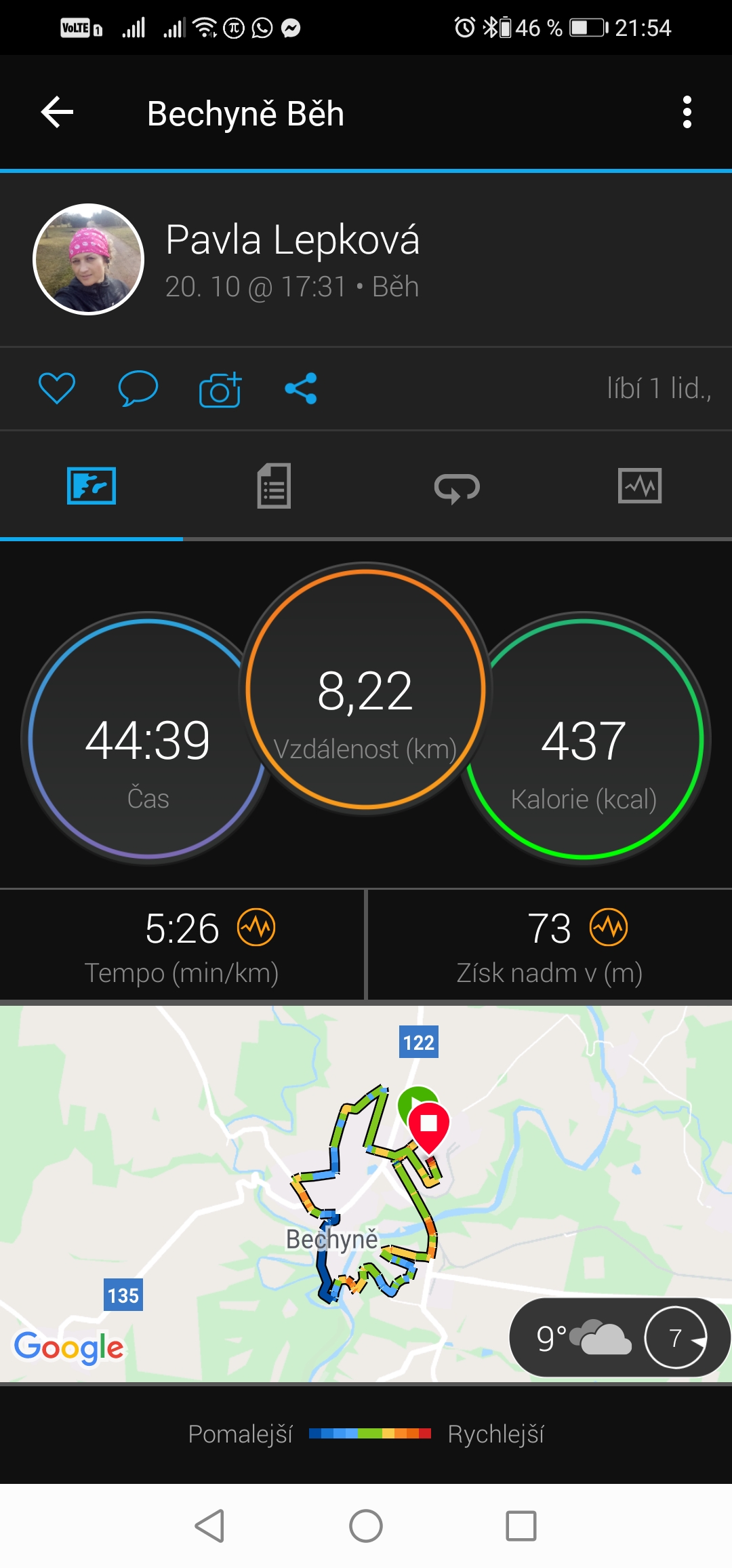Open the elevation chart icon beside 73
This screenshot has width=732, height=1568.
click(x=609, y=927)
